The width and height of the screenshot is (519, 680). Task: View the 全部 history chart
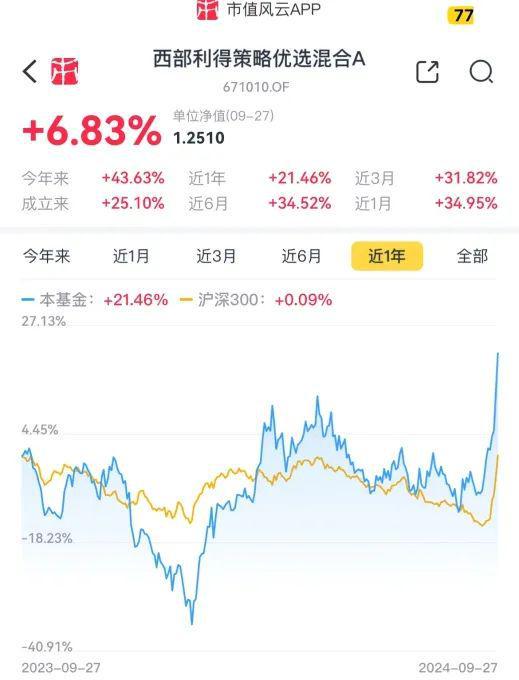pyautogui.click(x=472, y=256)
